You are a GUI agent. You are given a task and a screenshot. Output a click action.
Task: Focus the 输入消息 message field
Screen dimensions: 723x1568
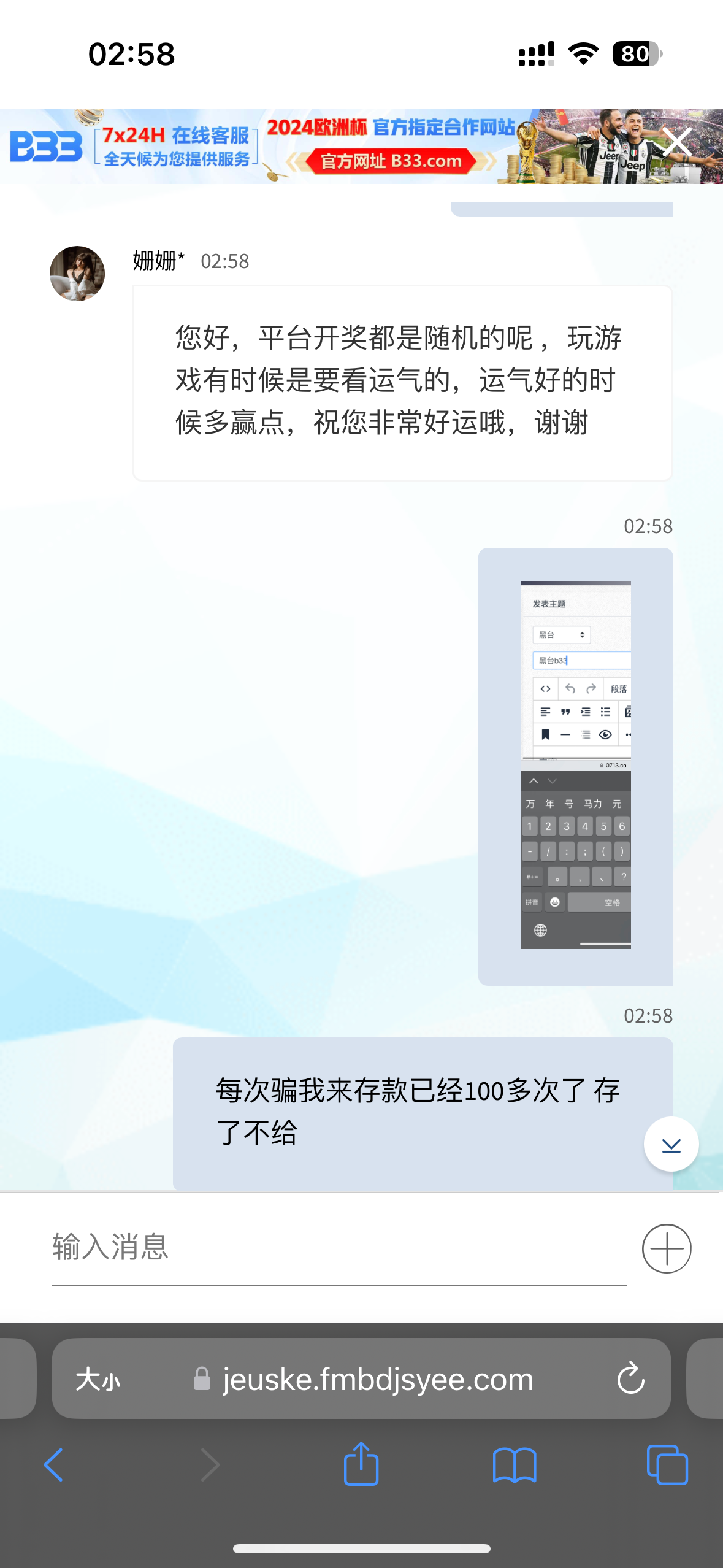pyautogui.click(x=339, y=1248)
